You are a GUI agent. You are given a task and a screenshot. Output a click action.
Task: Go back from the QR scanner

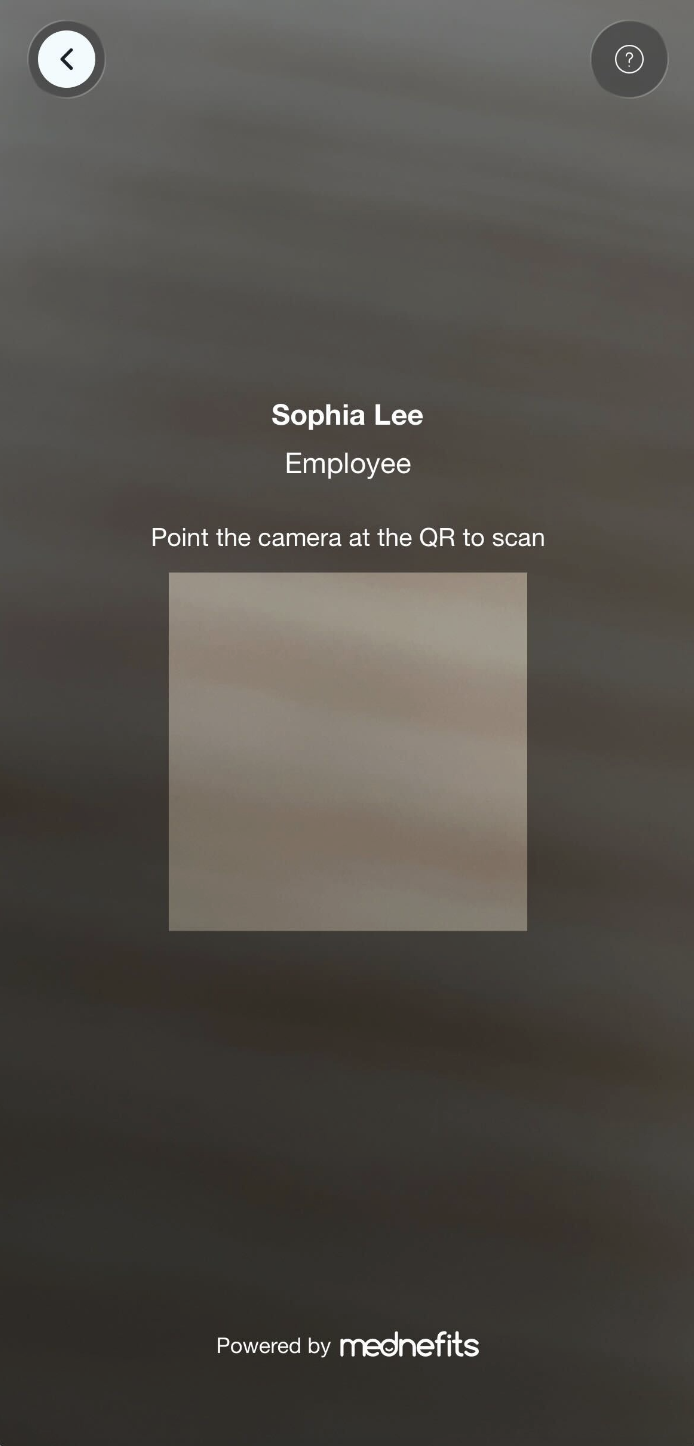[x=66, y=60]
